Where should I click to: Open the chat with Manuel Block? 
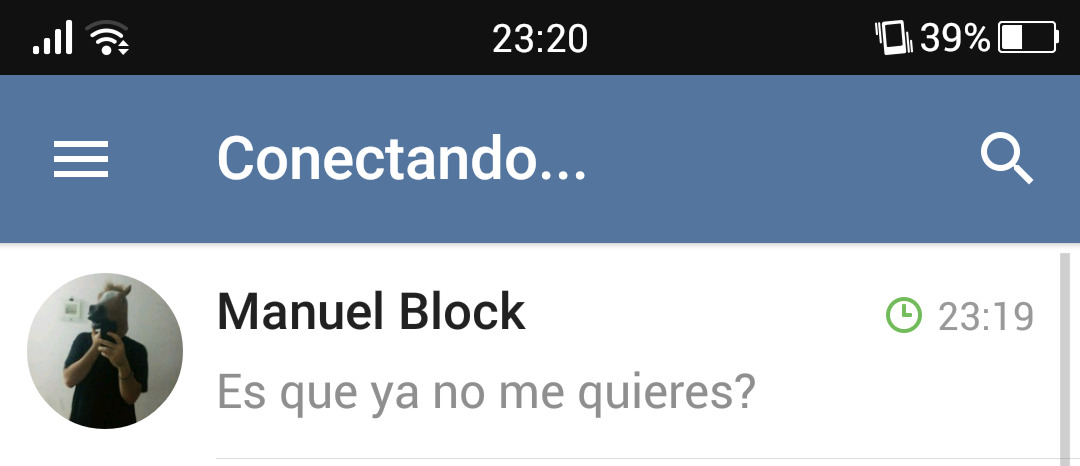540,352
